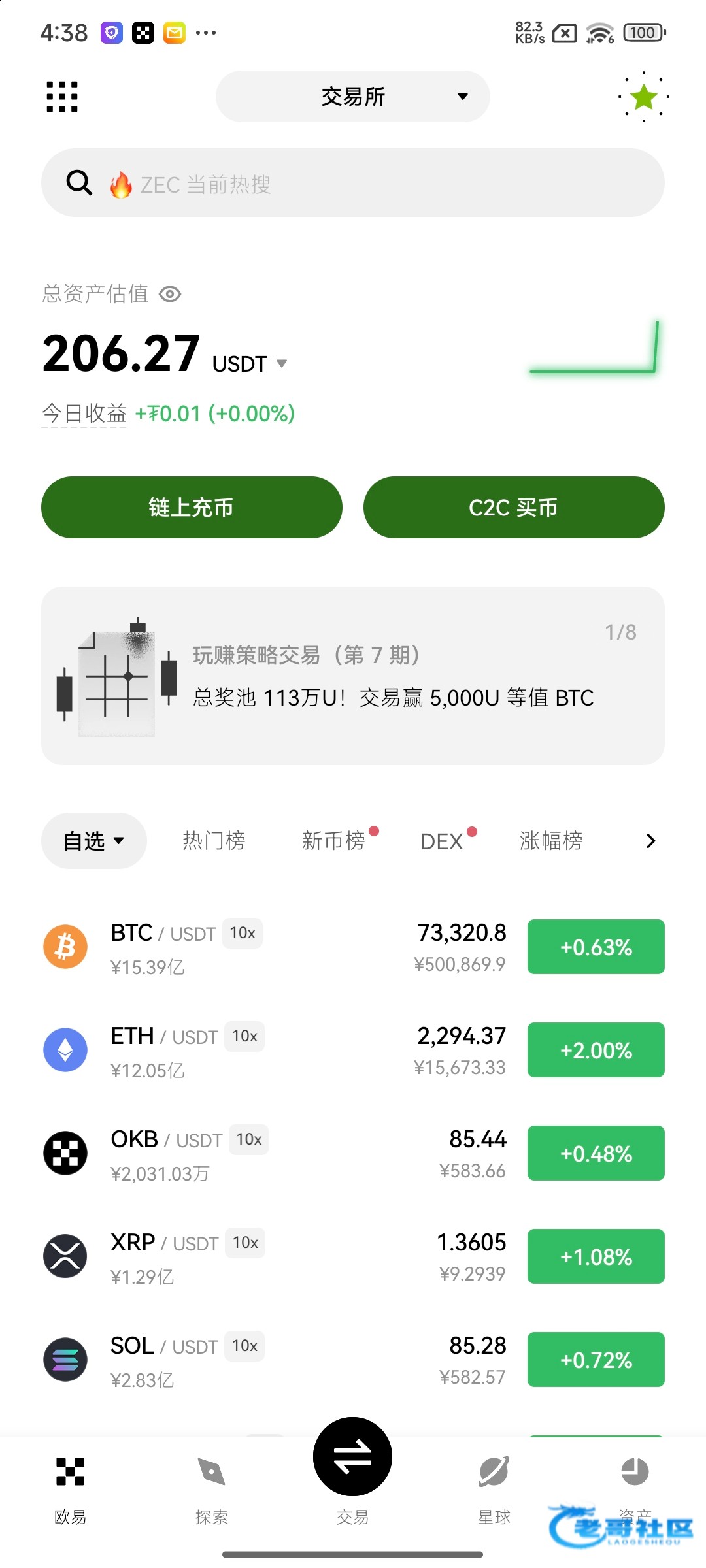Open the OKB / USDT market row
This screenshot has width=706, height=1568.
[x=275, y=1153]
